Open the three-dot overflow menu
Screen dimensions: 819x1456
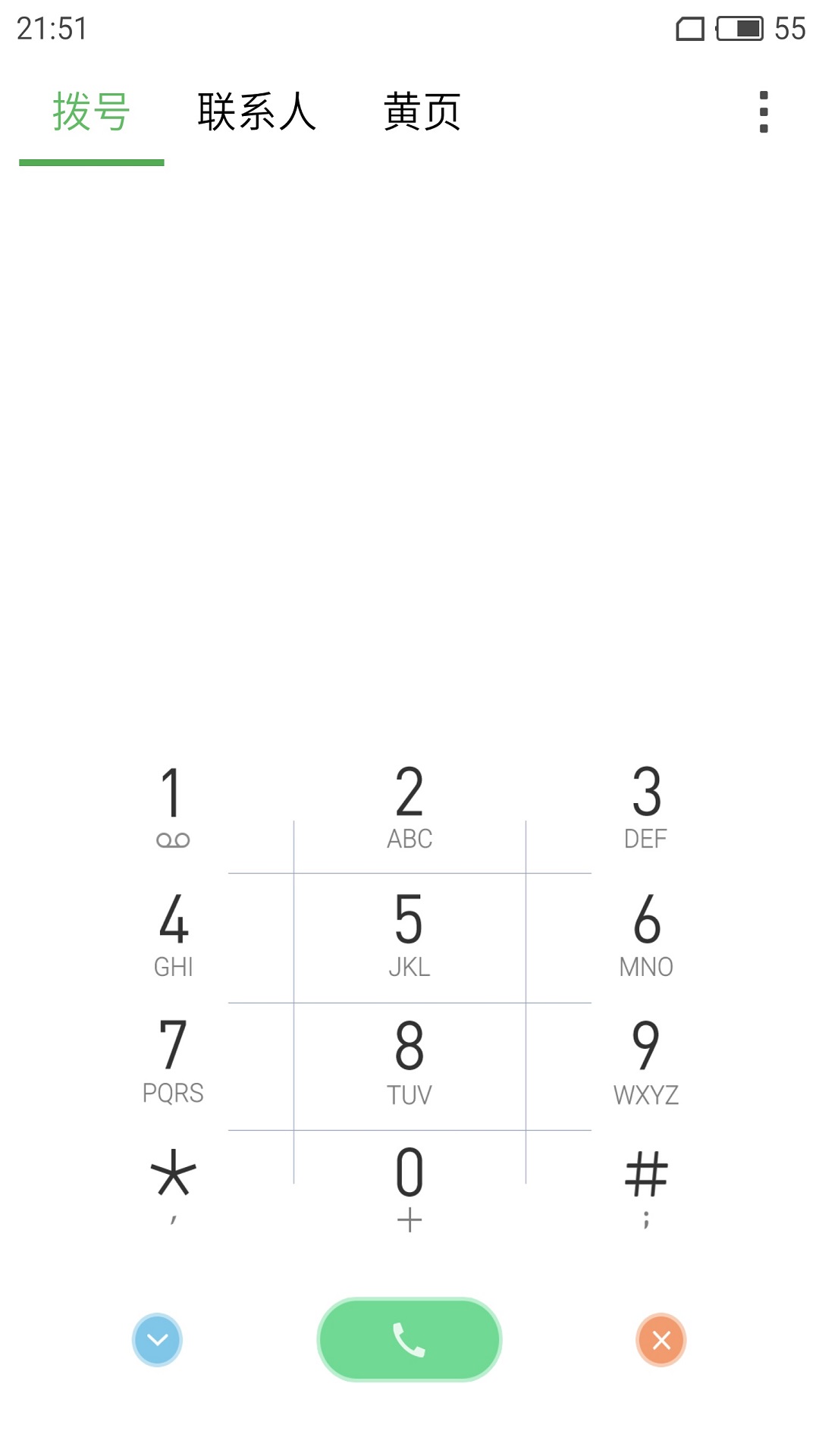(764, 112)
